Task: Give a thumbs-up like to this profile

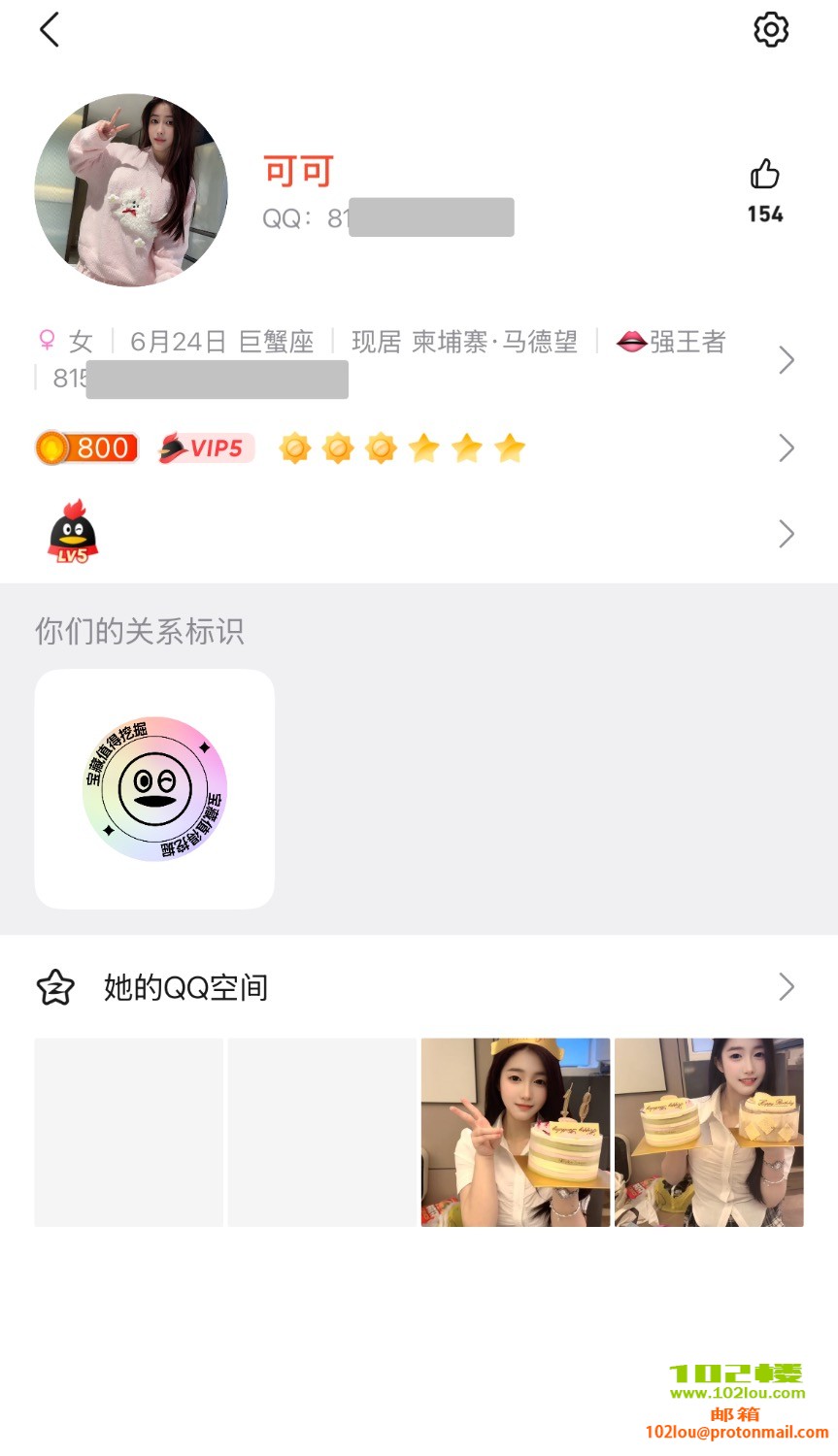Action: pyautogui.click(x=764, y=175)
